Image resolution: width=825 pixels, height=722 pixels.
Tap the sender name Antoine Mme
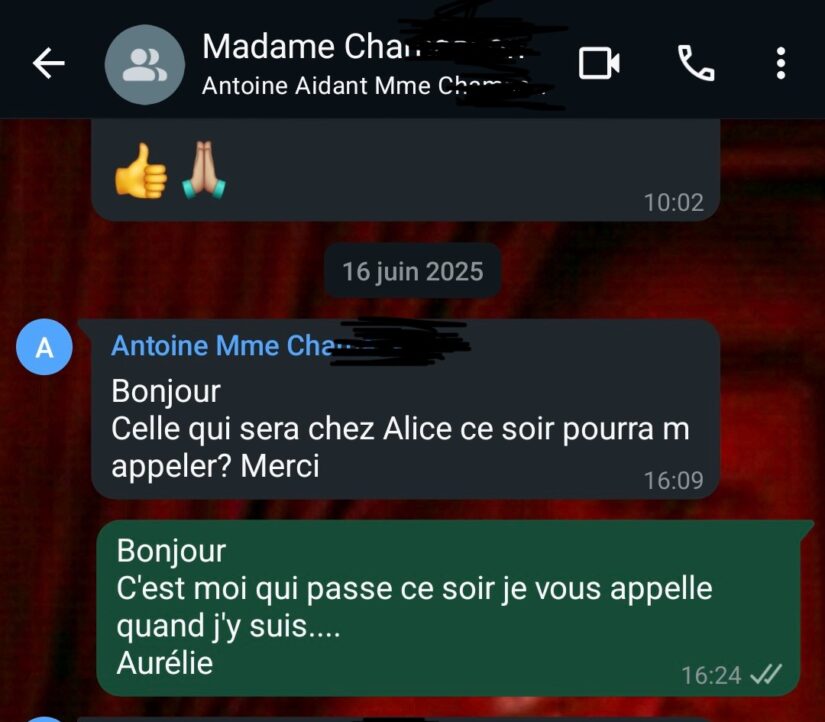pyautogui.click(x=220, y=346)
